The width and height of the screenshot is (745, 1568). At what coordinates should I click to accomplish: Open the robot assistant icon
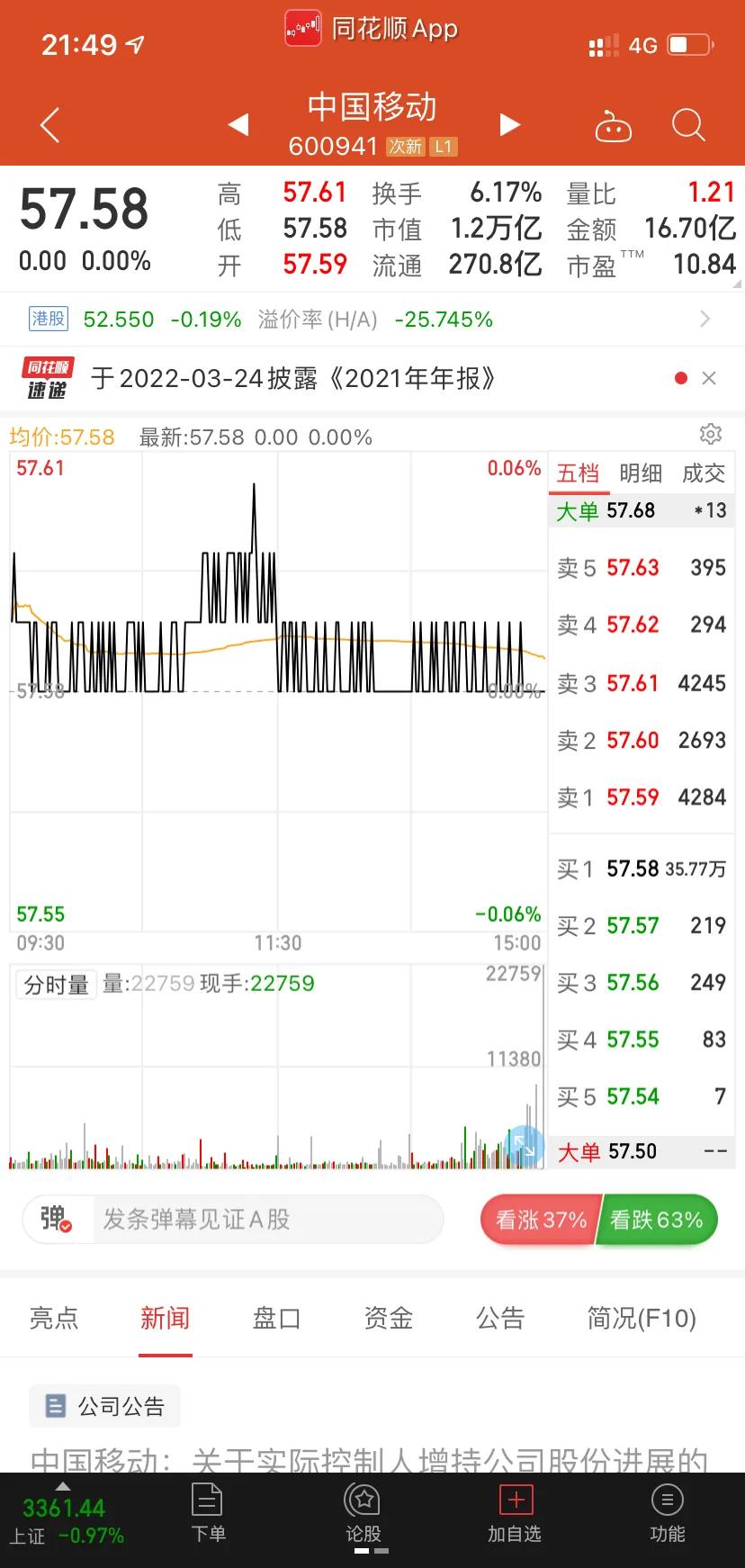pos(614,127)
